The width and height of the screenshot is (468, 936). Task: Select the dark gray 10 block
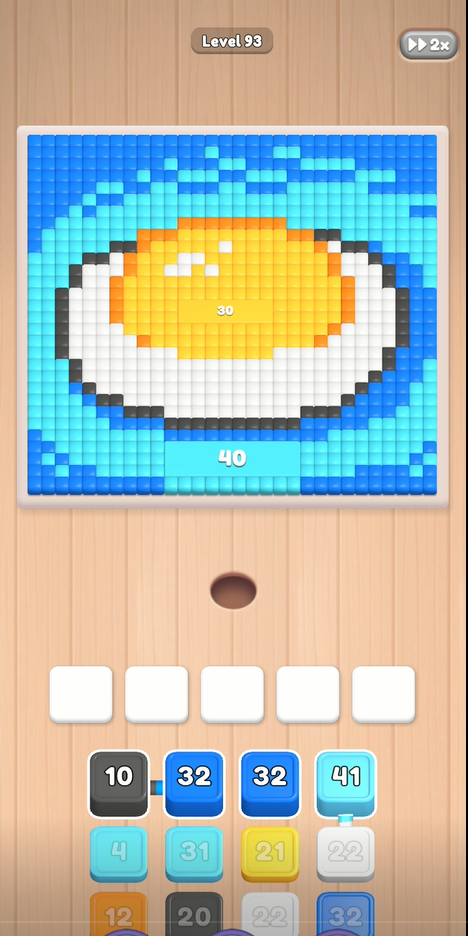coord(119,783)
